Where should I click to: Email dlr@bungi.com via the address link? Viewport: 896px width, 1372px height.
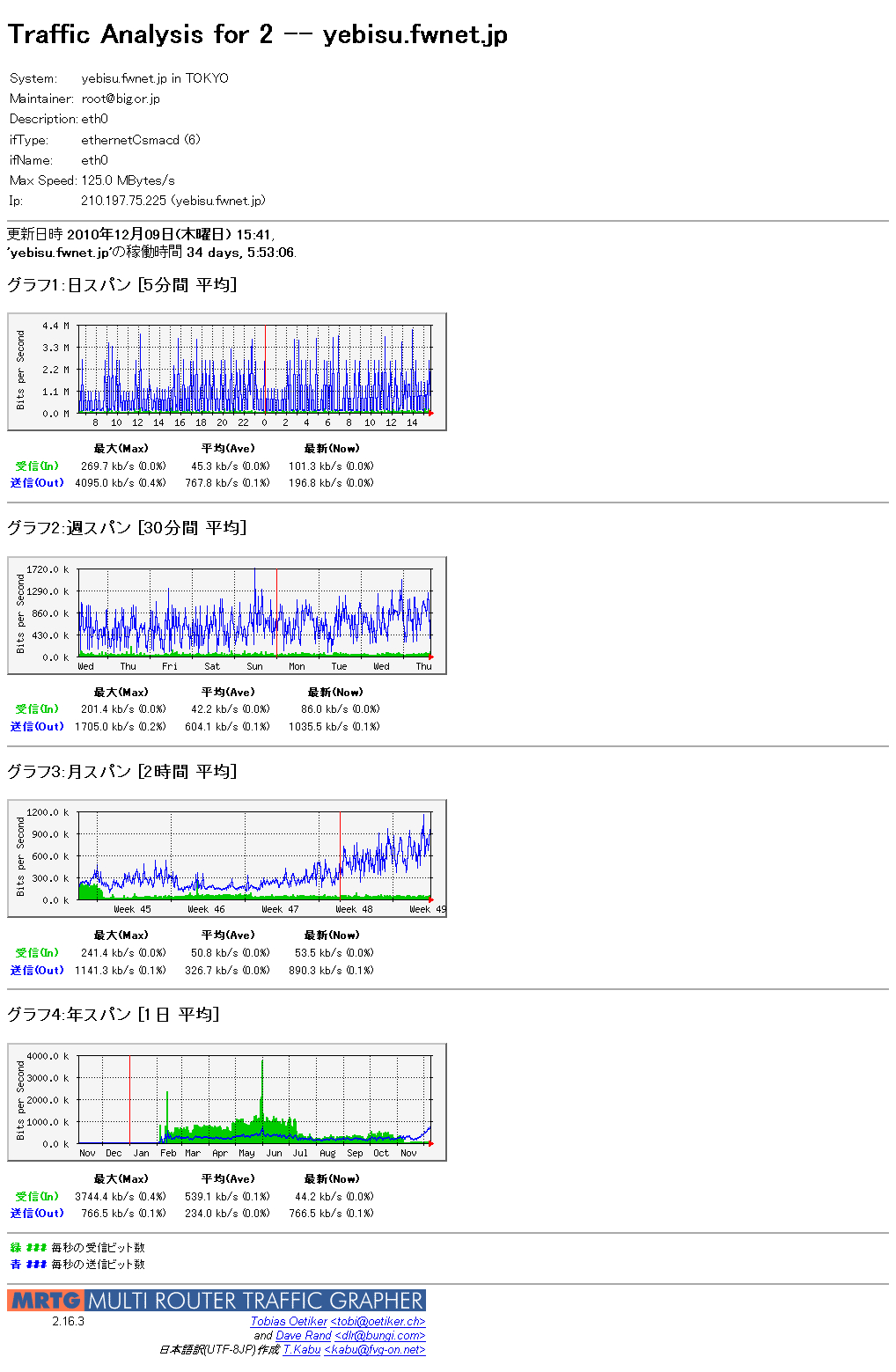click(379, 1335)
